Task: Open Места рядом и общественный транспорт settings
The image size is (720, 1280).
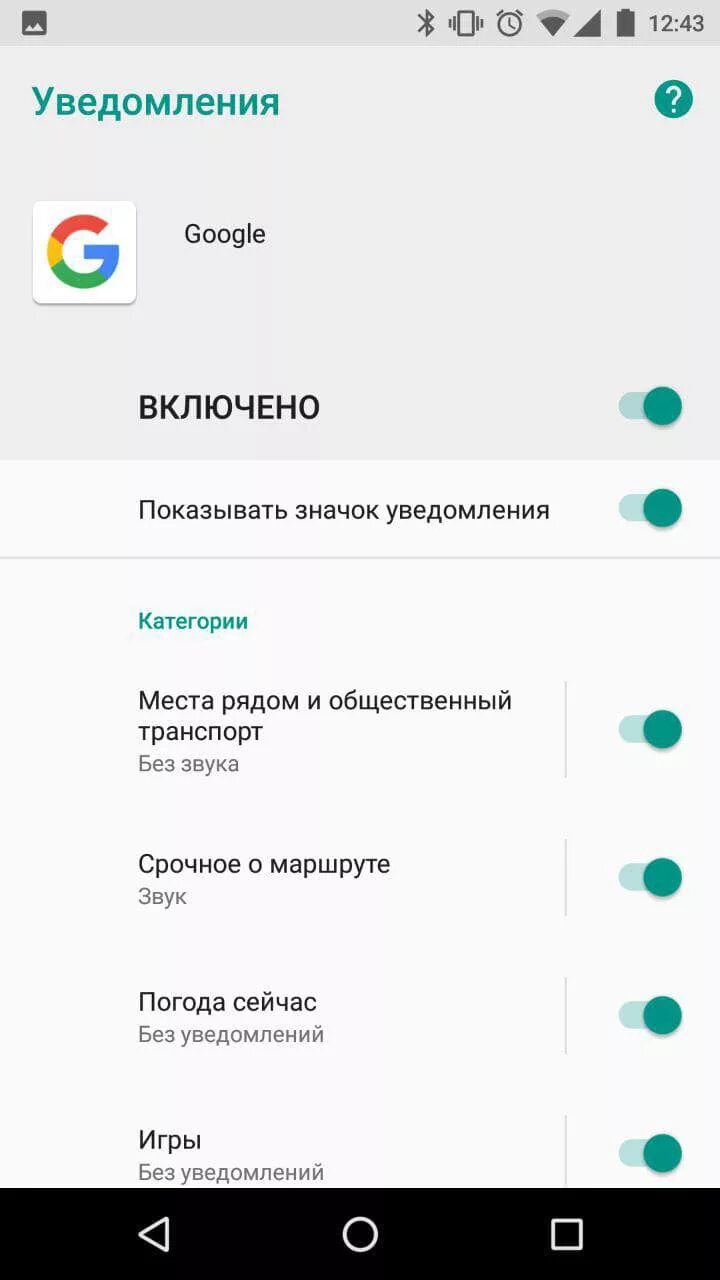Action: tap(325, 730)
